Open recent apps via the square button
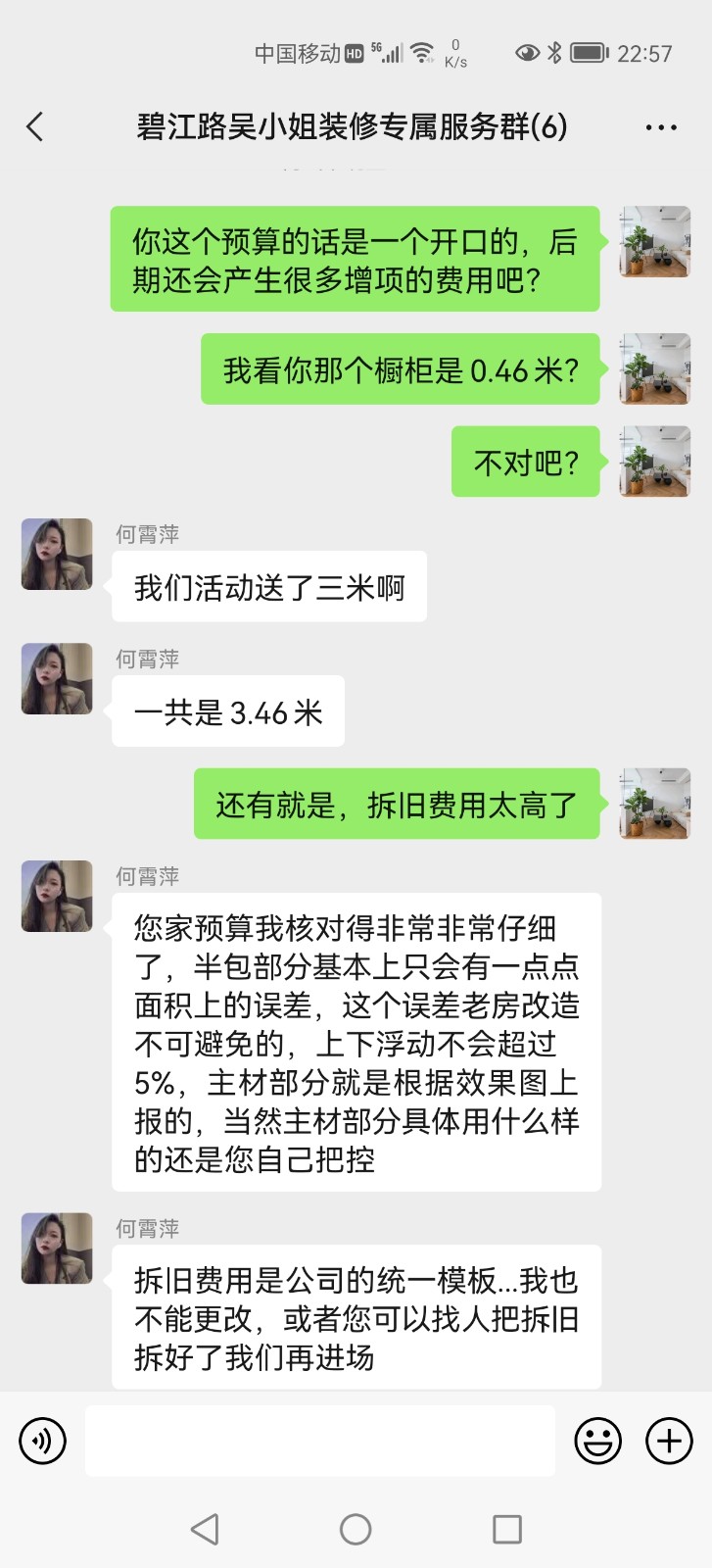Viewport: 712px width, 1568px height. tap(506, 1529)
